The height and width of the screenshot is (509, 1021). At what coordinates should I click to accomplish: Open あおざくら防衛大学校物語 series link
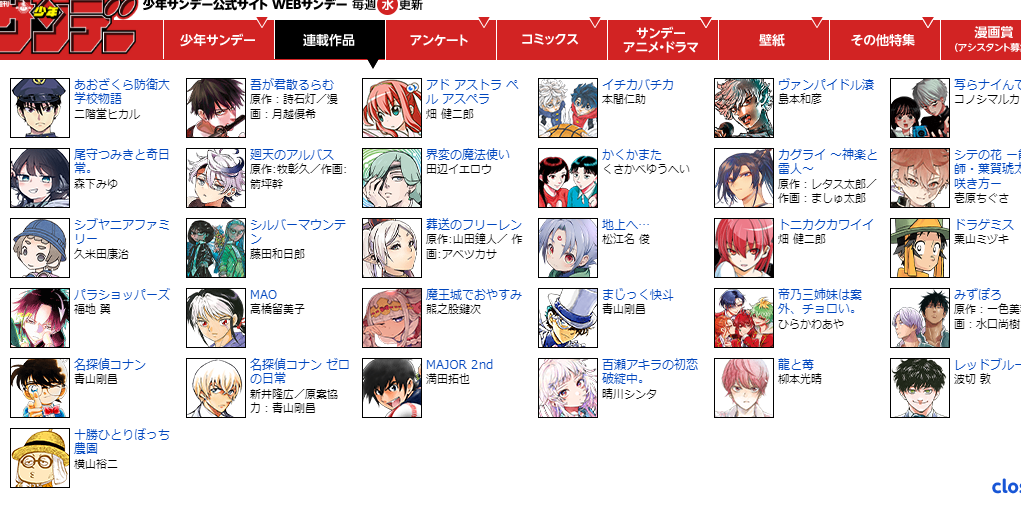[x=121, y=91]
